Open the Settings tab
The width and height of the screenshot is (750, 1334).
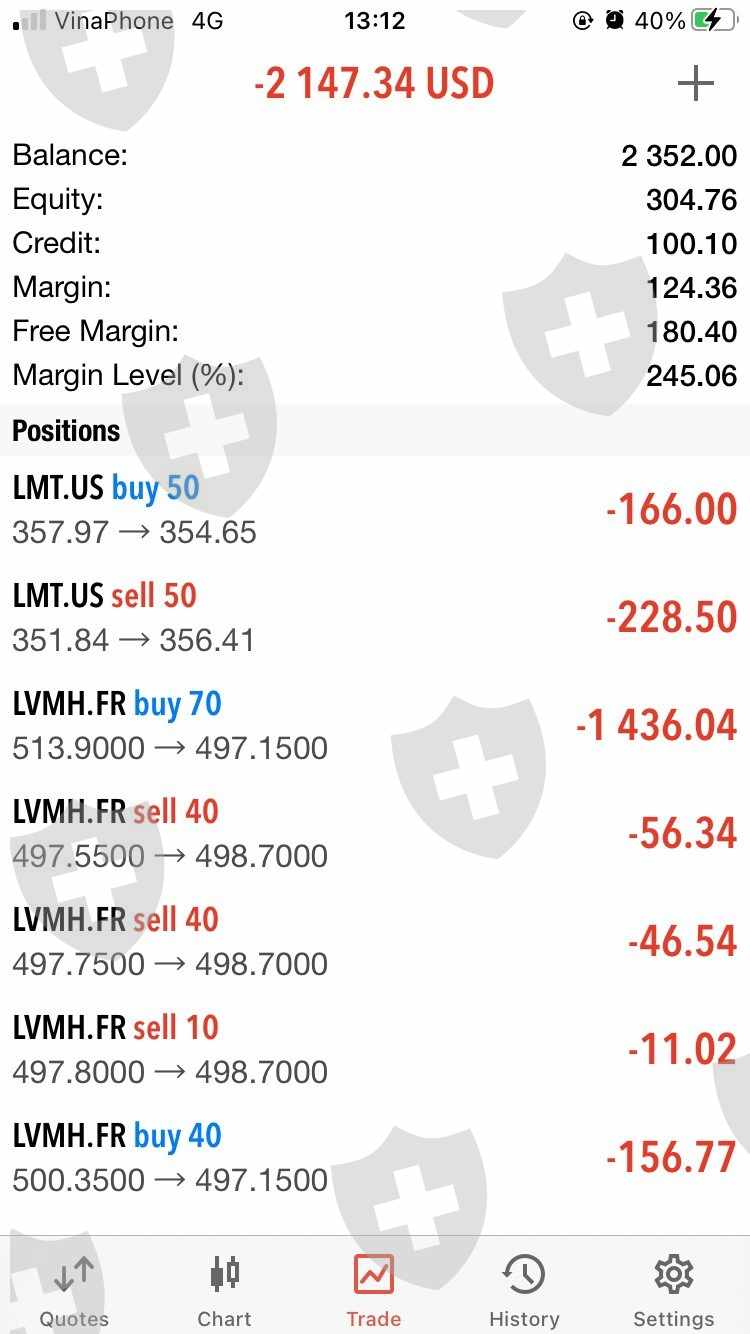pos(673,1290)
